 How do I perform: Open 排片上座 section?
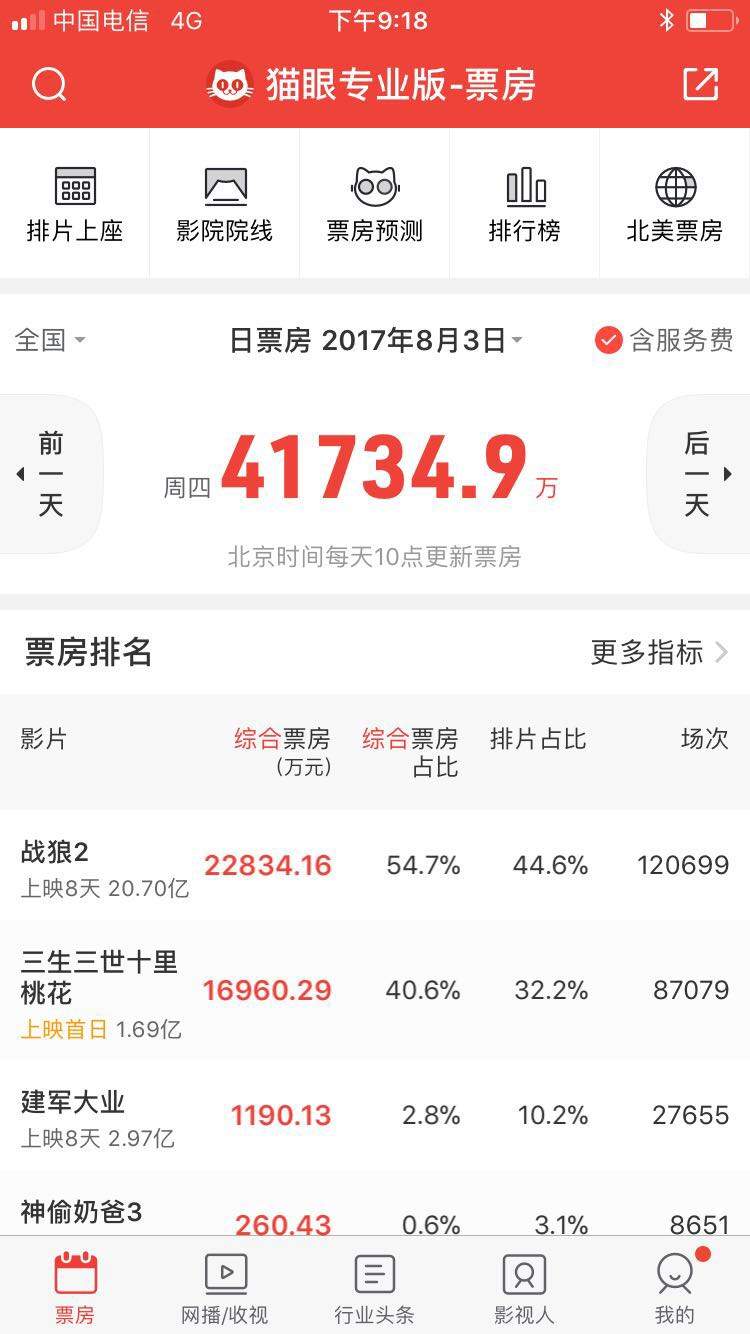coord(75,204)
